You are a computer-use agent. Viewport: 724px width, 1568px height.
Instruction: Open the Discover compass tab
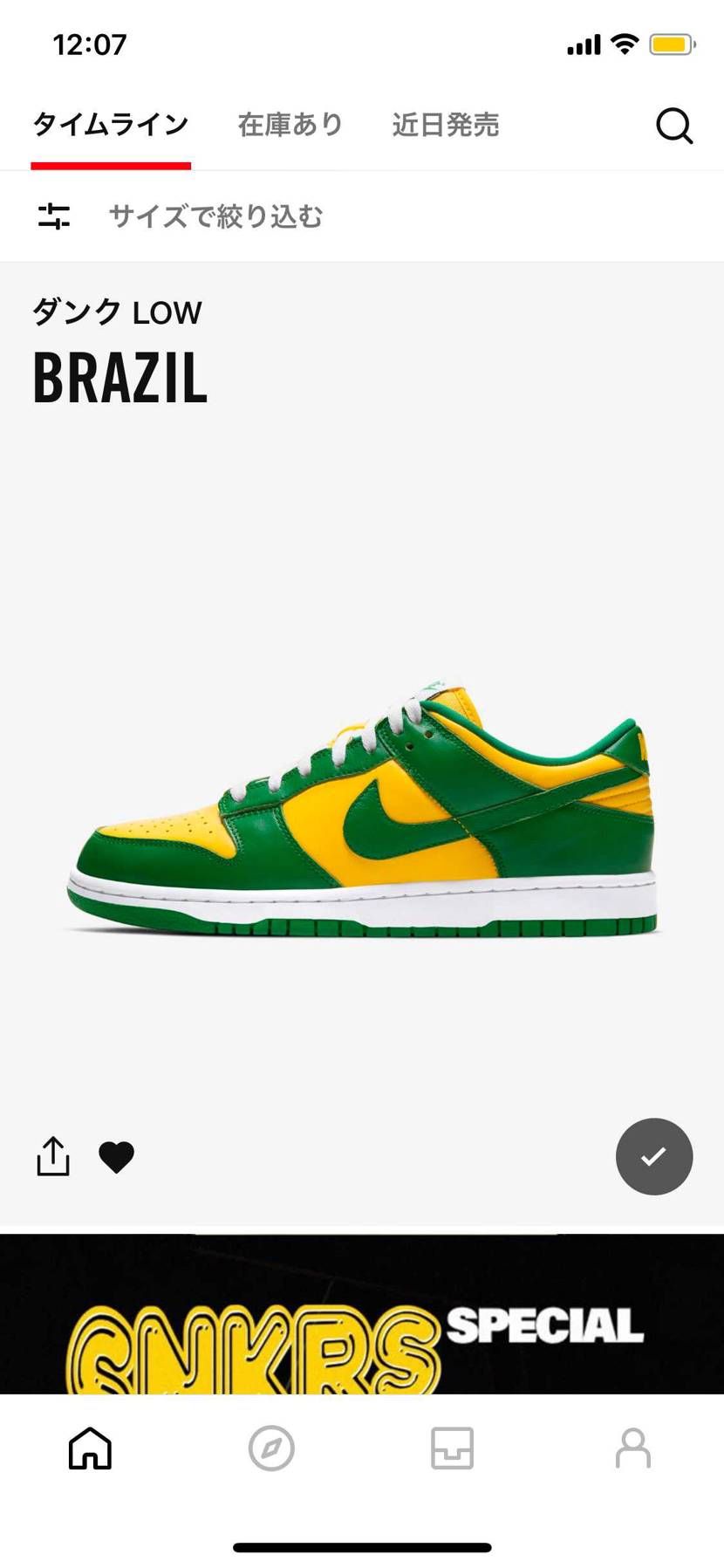coord(271,1448)
